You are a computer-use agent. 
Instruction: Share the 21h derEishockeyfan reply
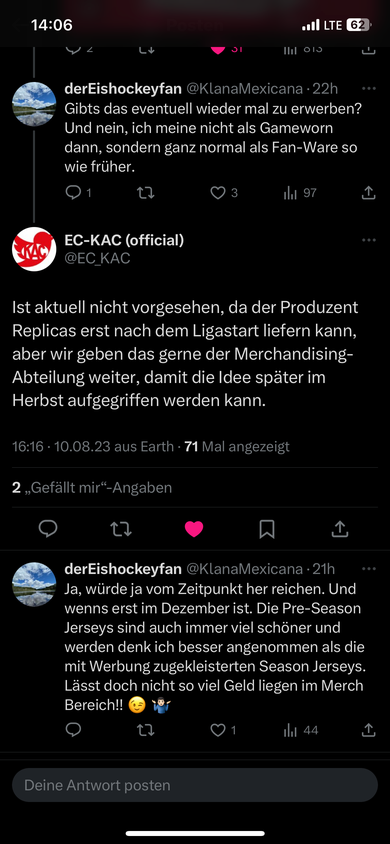tap(368, 730)
